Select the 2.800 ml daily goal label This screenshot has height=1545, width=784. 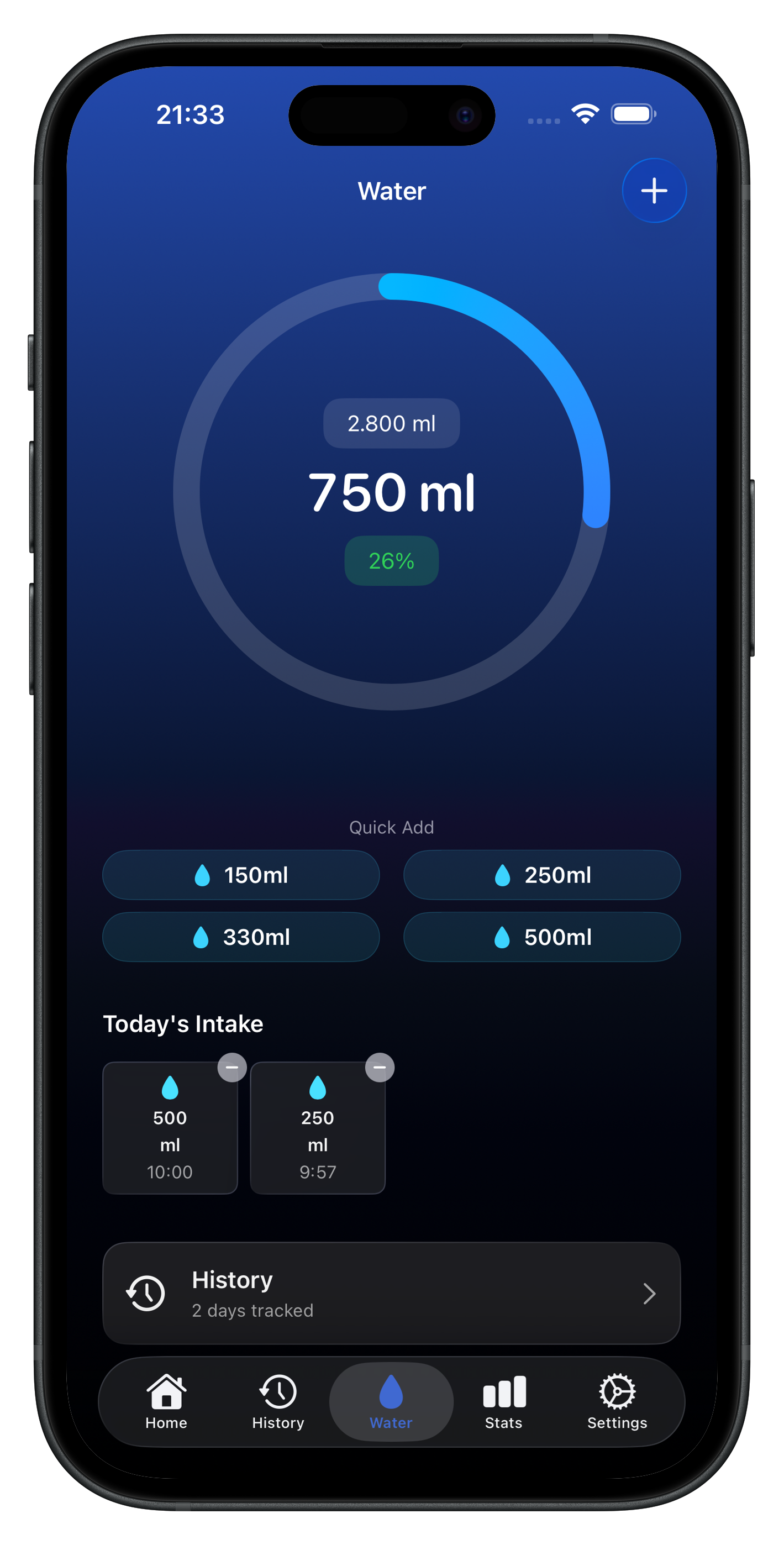[391, 423]
